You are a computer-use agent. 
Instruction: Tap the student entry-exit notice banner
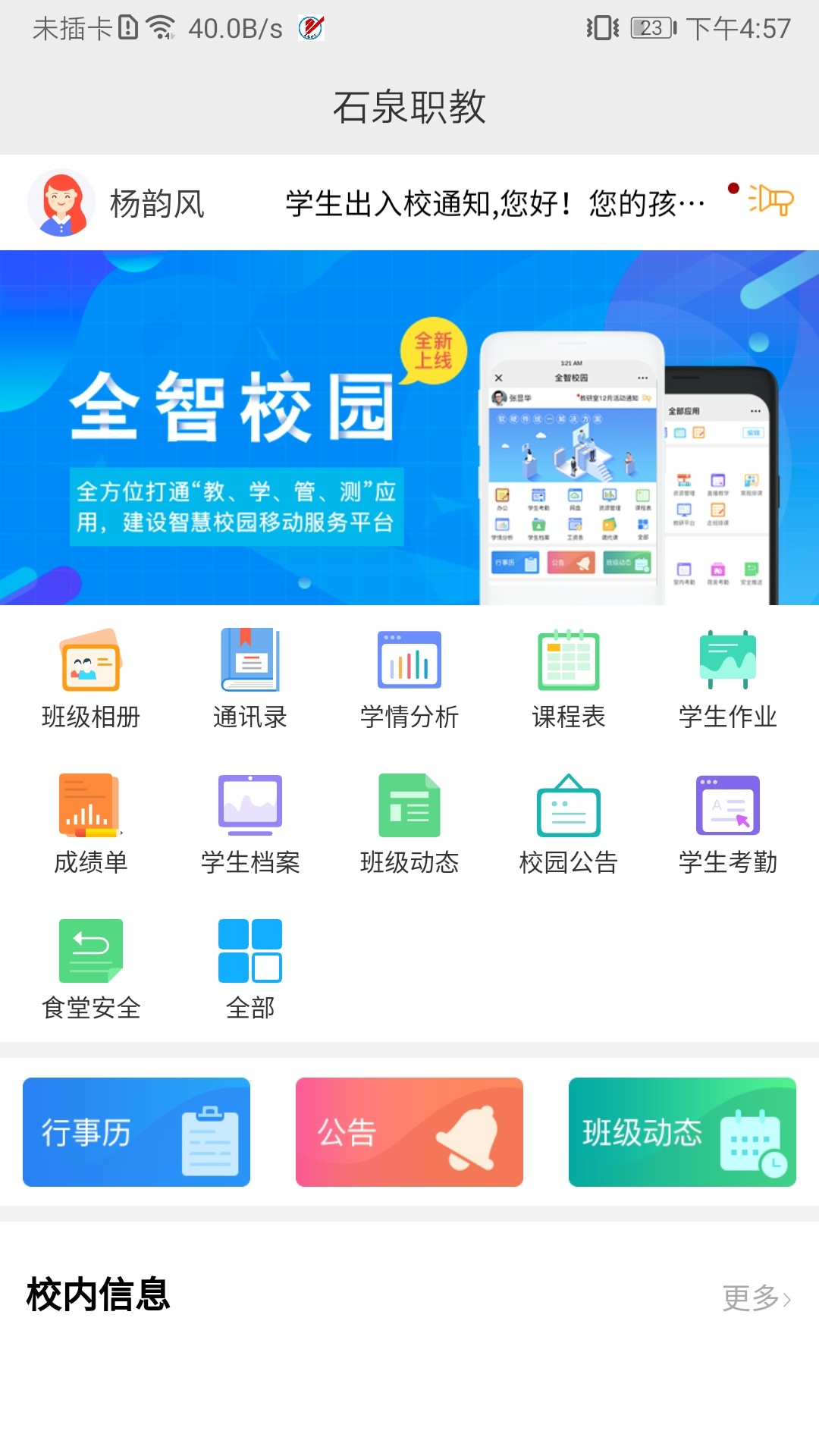(x=493, y=201)
